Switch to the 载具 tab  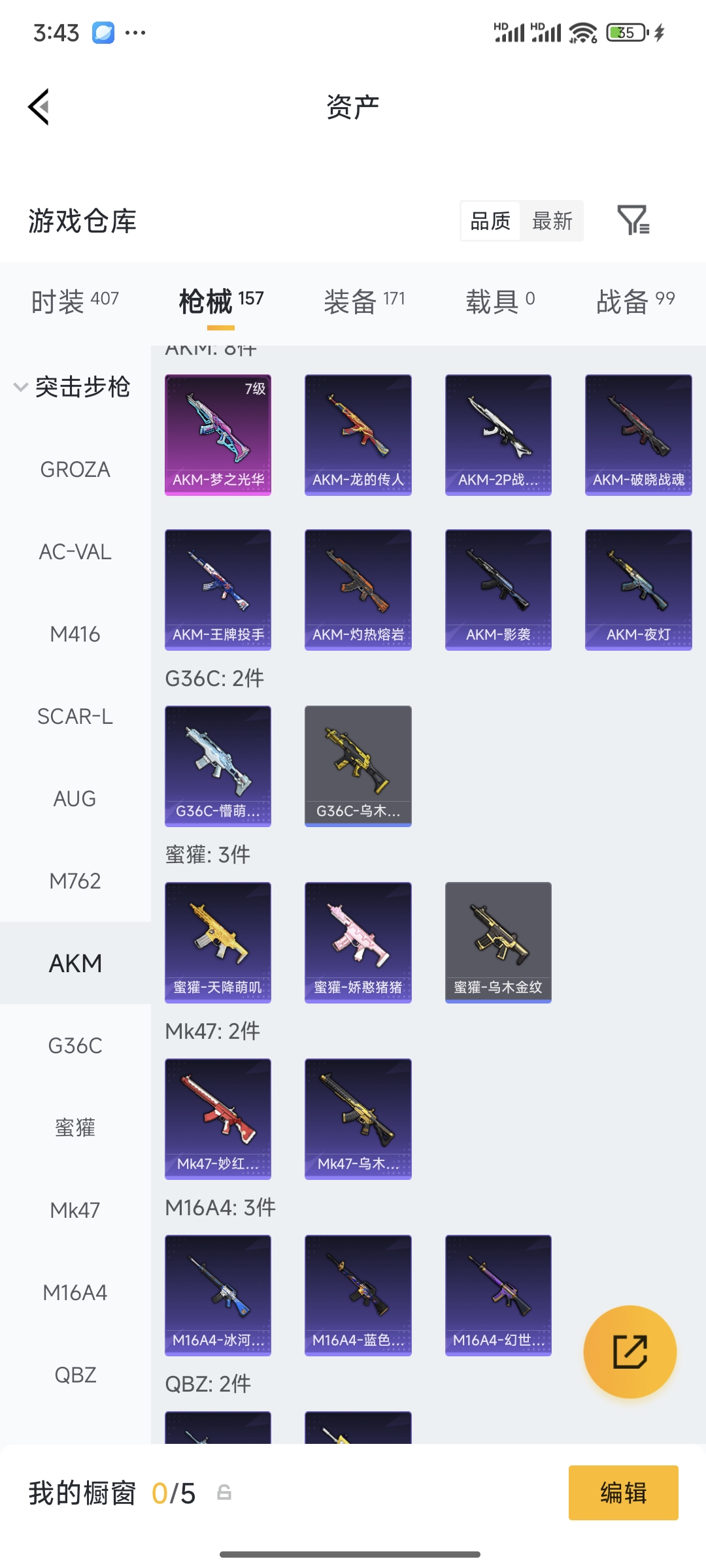pos(500,301)
